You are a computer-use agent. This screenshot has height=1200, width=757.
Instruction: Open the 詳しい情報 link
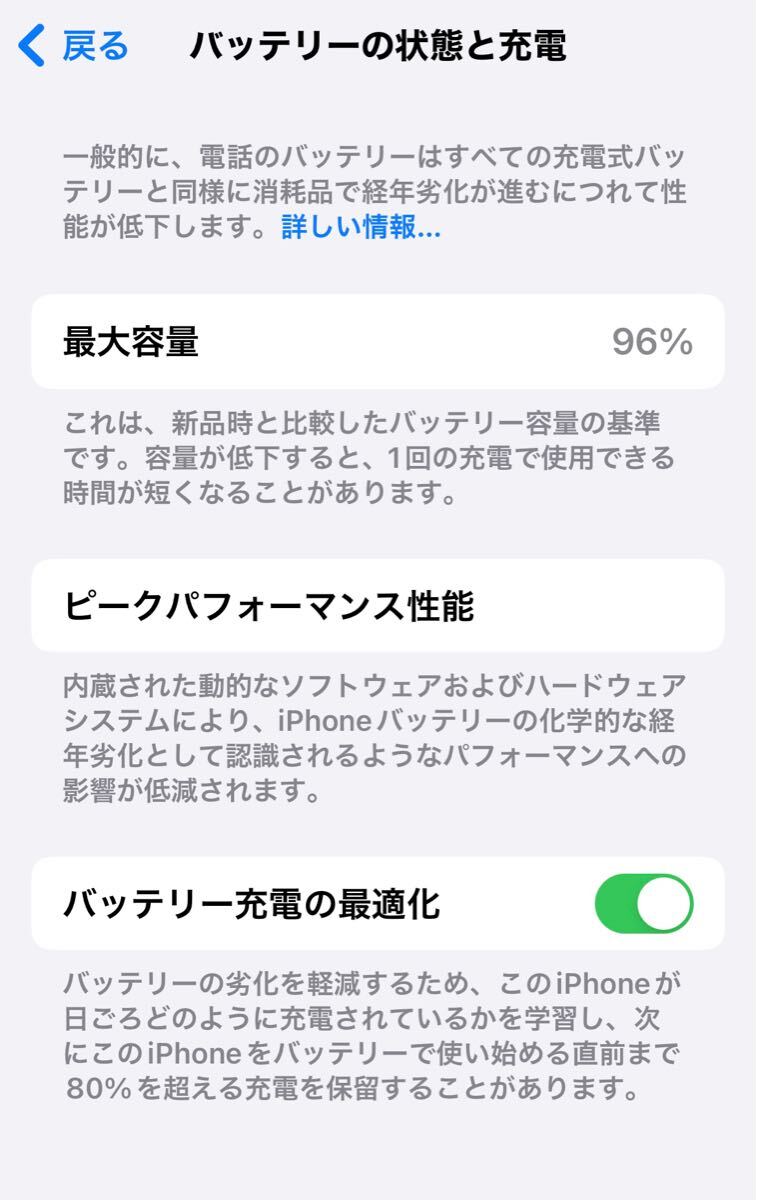[x=360, y=228]
